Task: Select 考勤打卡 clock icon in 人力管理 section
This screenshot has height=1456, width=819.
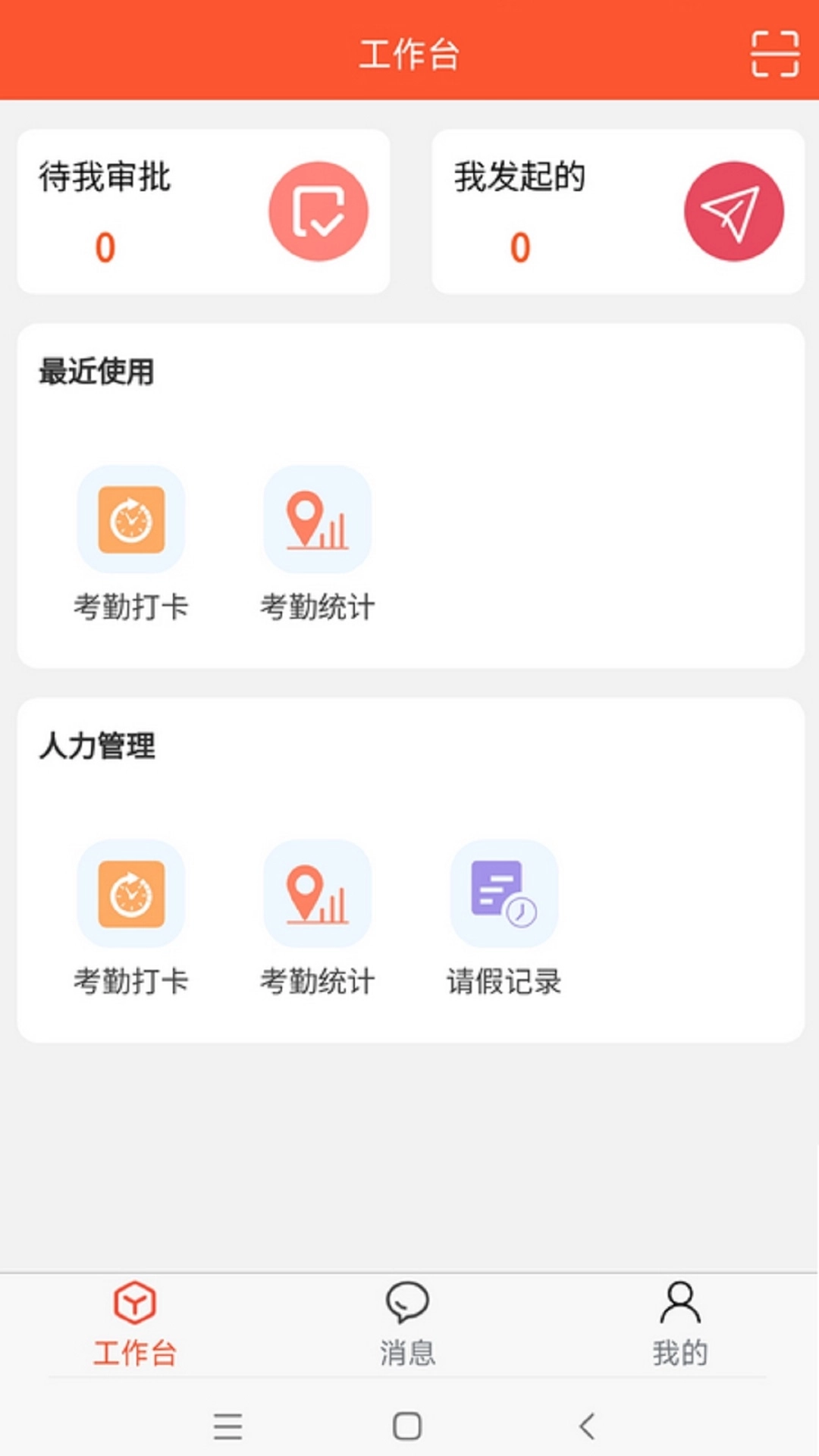Action: pos(130,895)
